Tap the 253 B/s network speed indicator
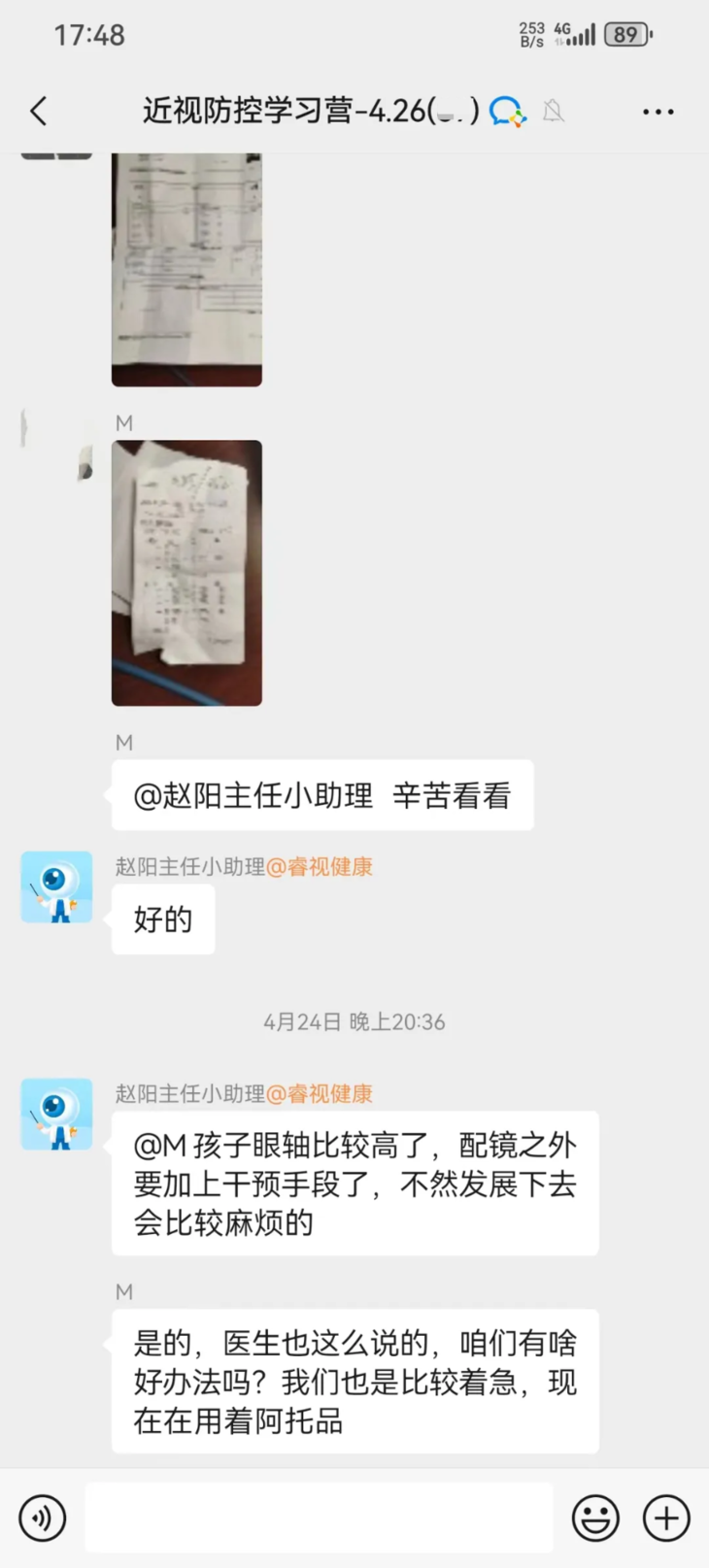Viewport: 709px width, 1568px height. click(530, 34)
